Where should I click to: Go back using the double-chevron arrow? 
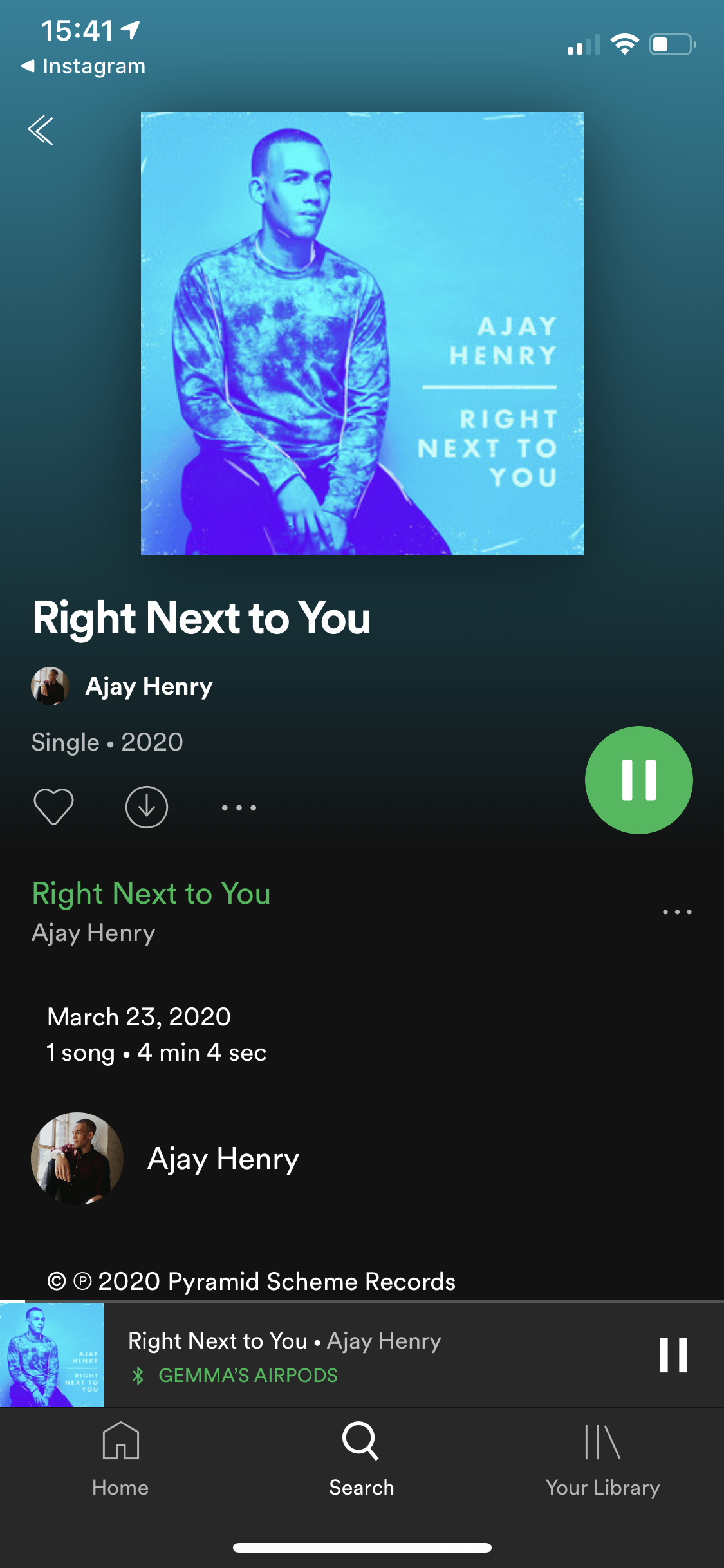(41, 131)
